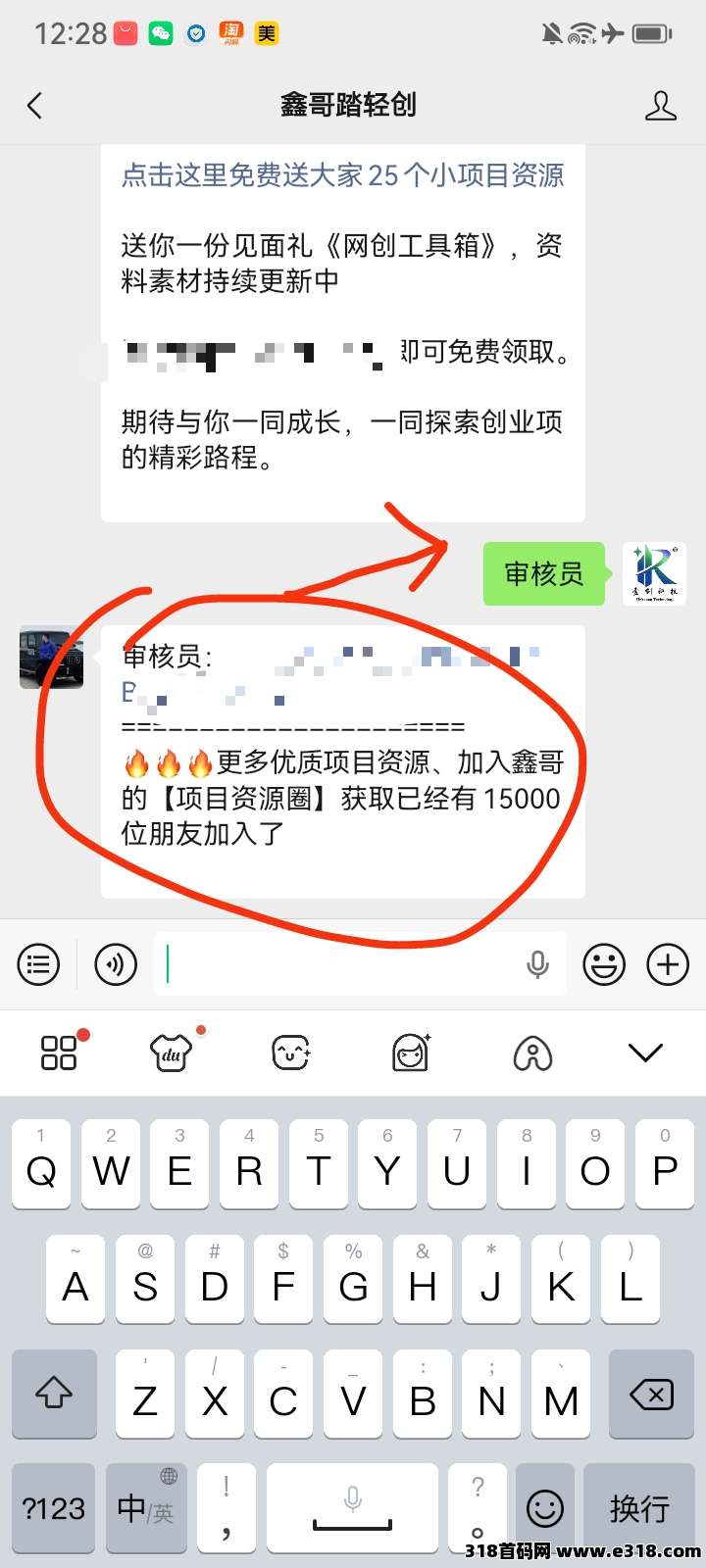
Task: Delete a character with backspace
Action: (651, 1395)
